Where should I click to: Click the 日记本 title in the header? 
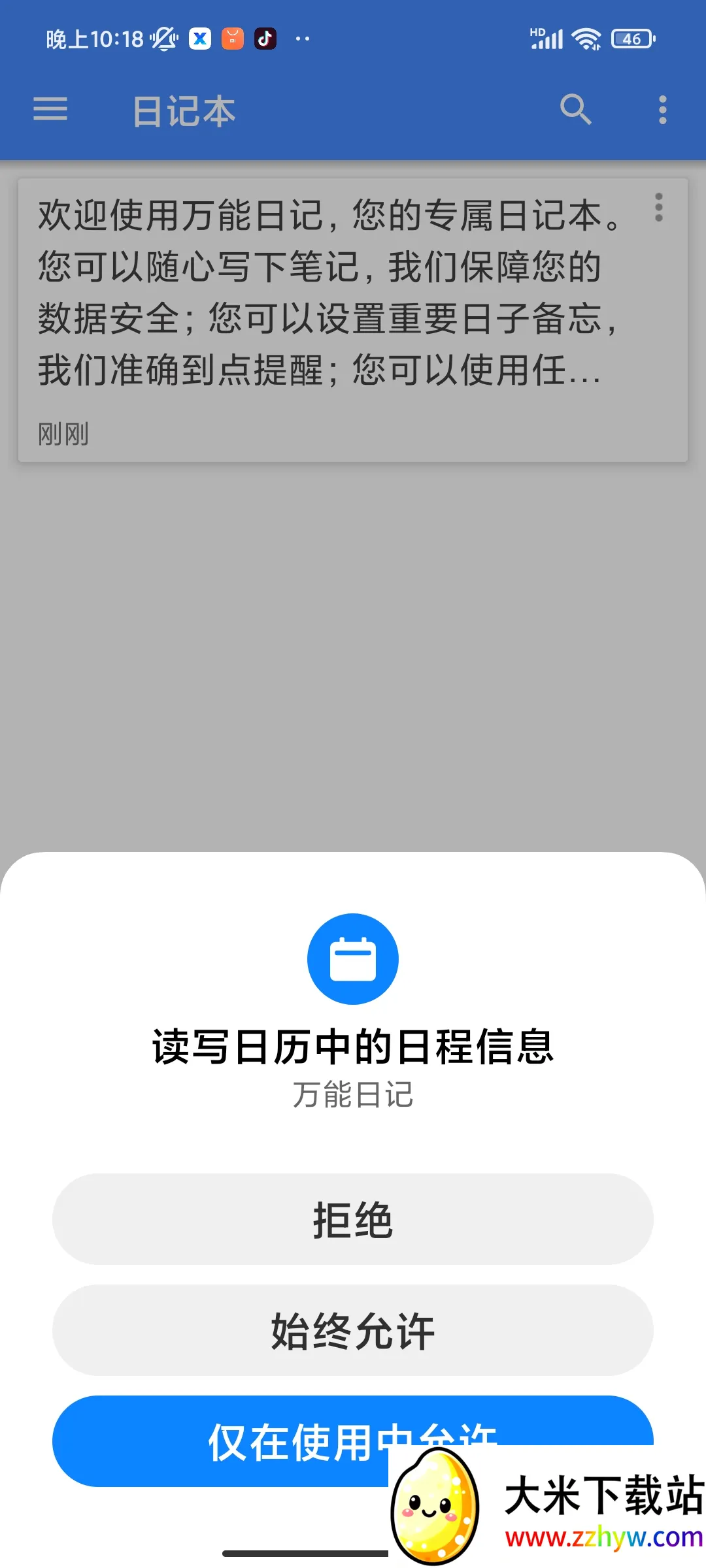(184, 110)
